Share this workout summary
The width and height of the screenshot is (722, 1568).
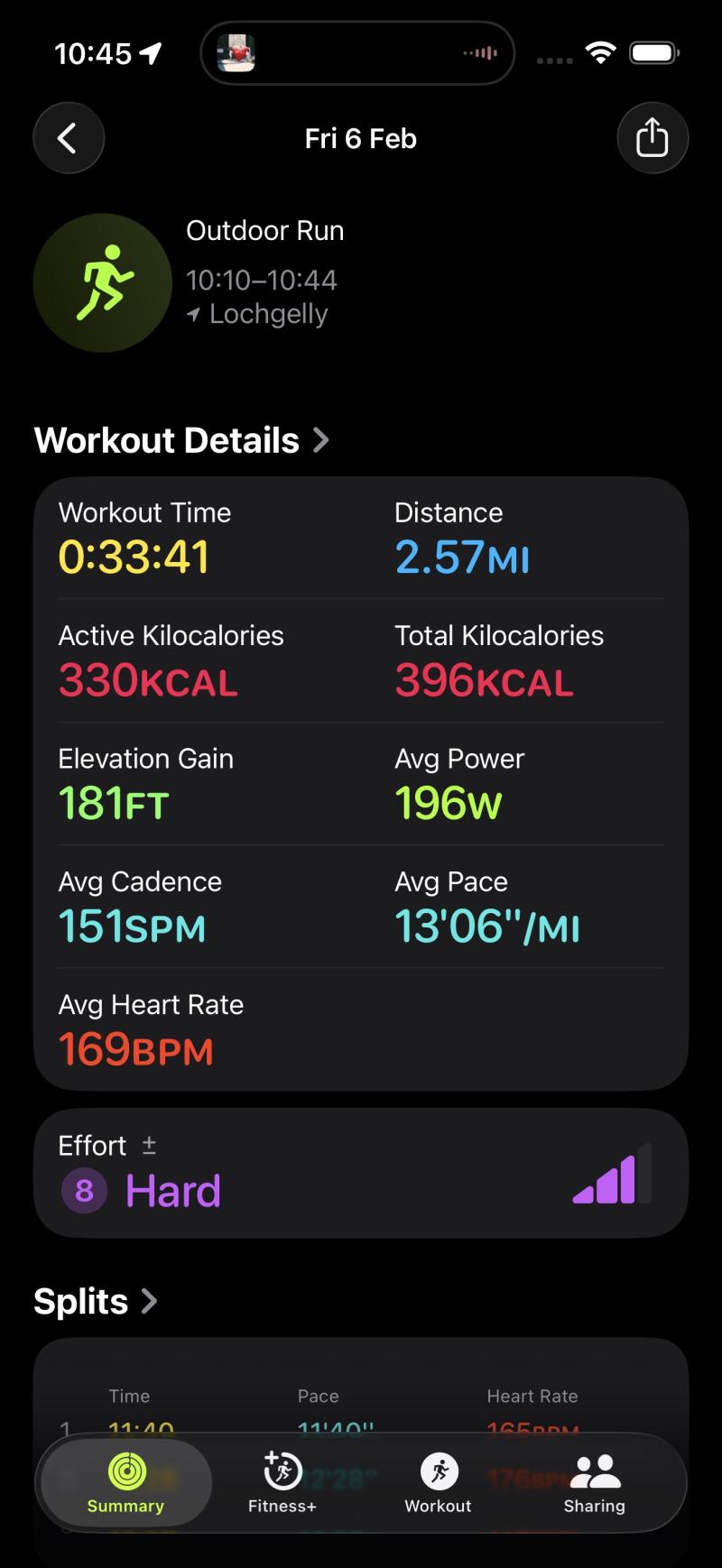click(x=652, y=139)
